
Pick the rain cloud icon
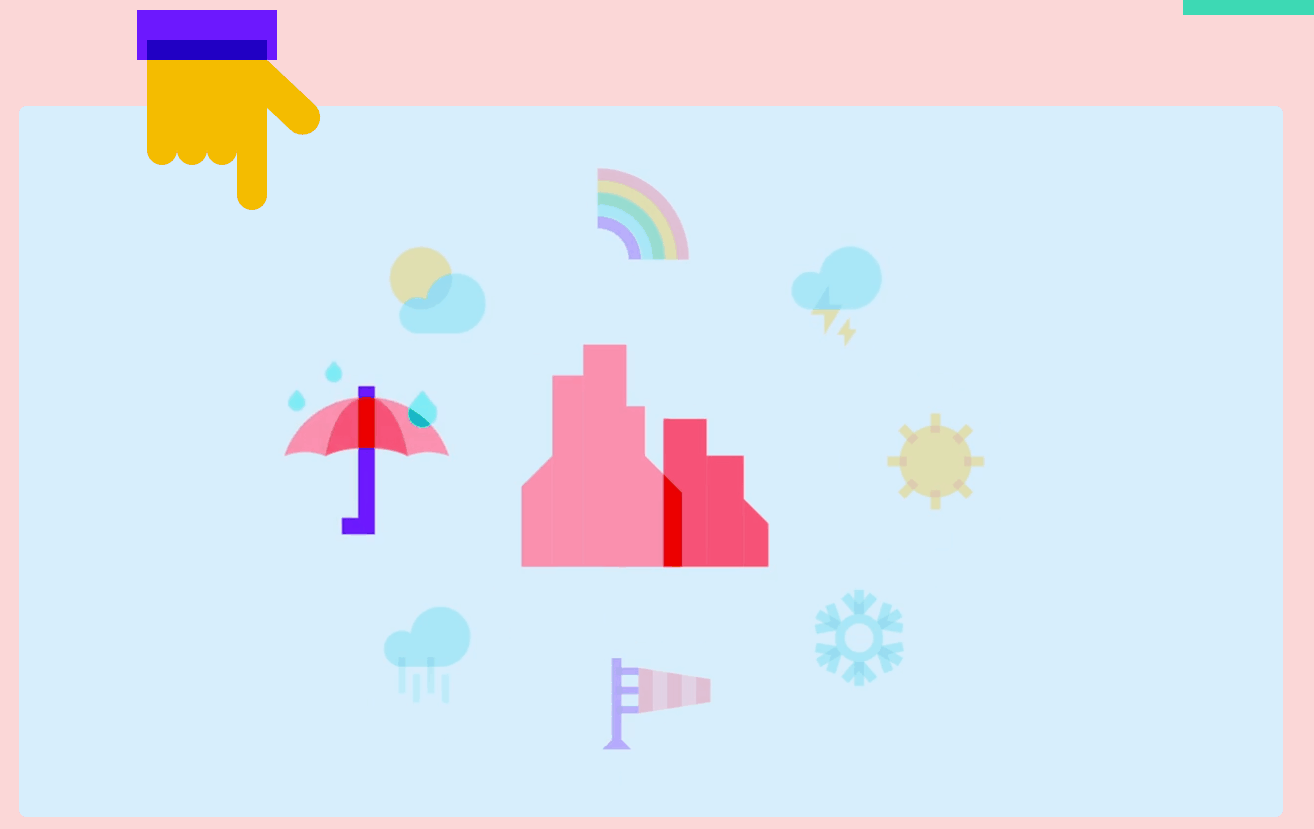click(428, 648)
